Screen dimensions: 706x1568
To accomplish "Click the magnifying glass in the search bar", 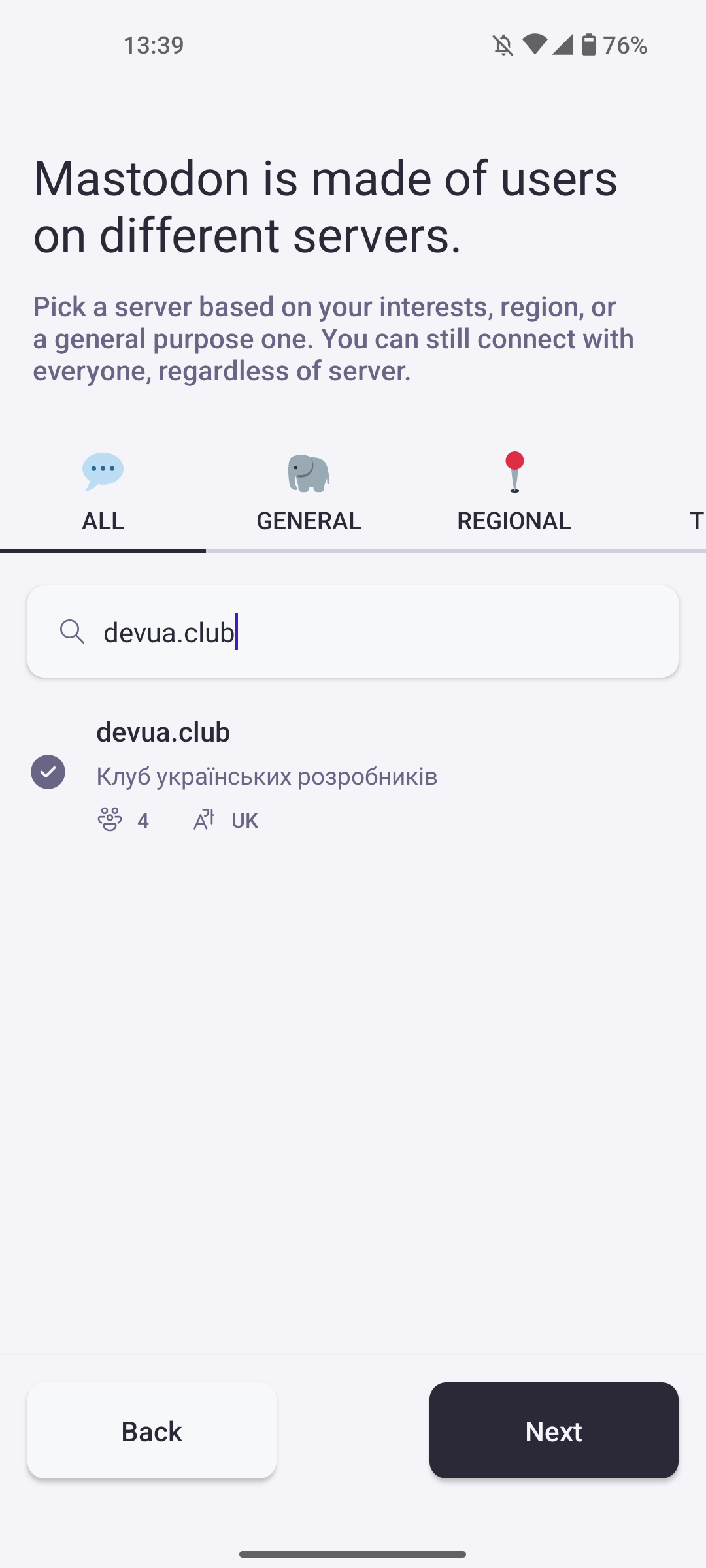I will pos(73,632).
